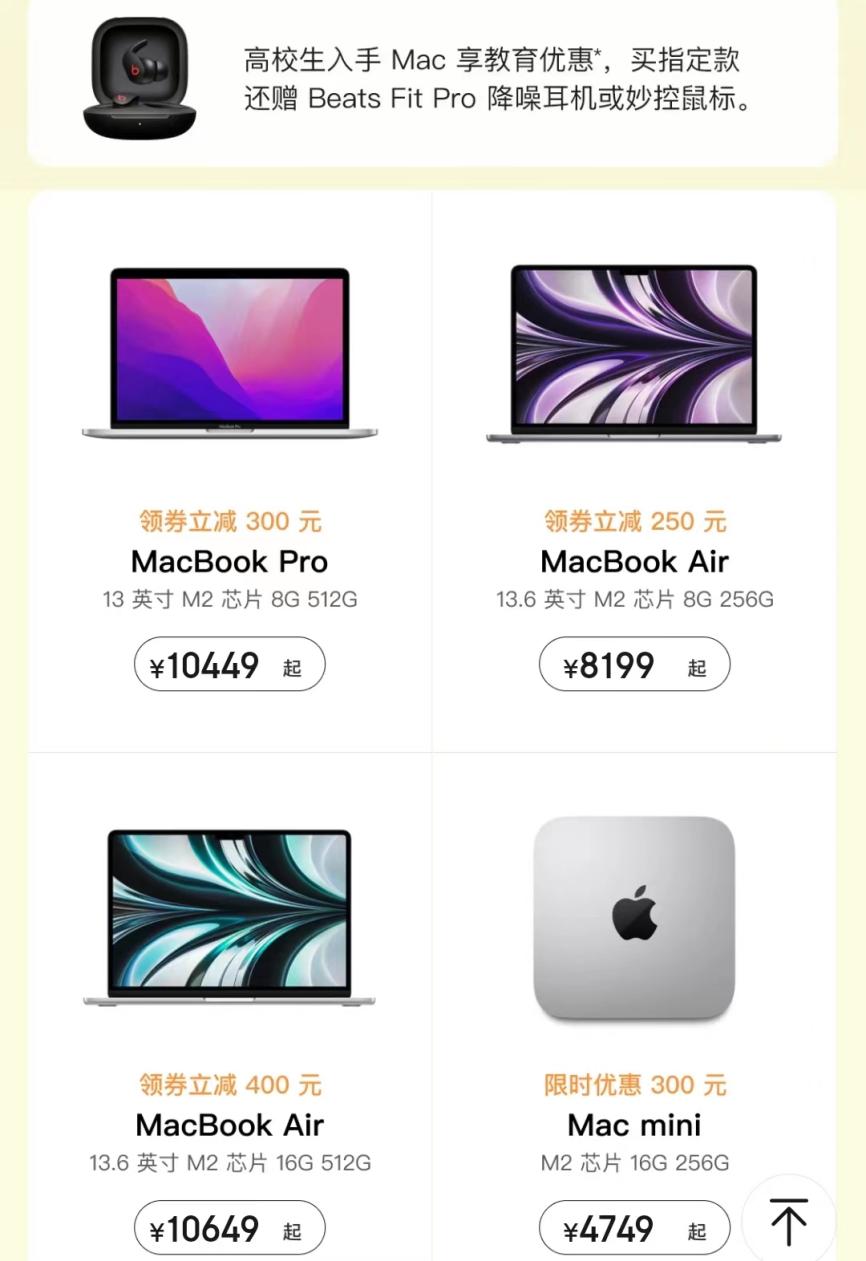Tap the ¥10649 price button
This screenshot has width=866, height=1261.
230,1228
